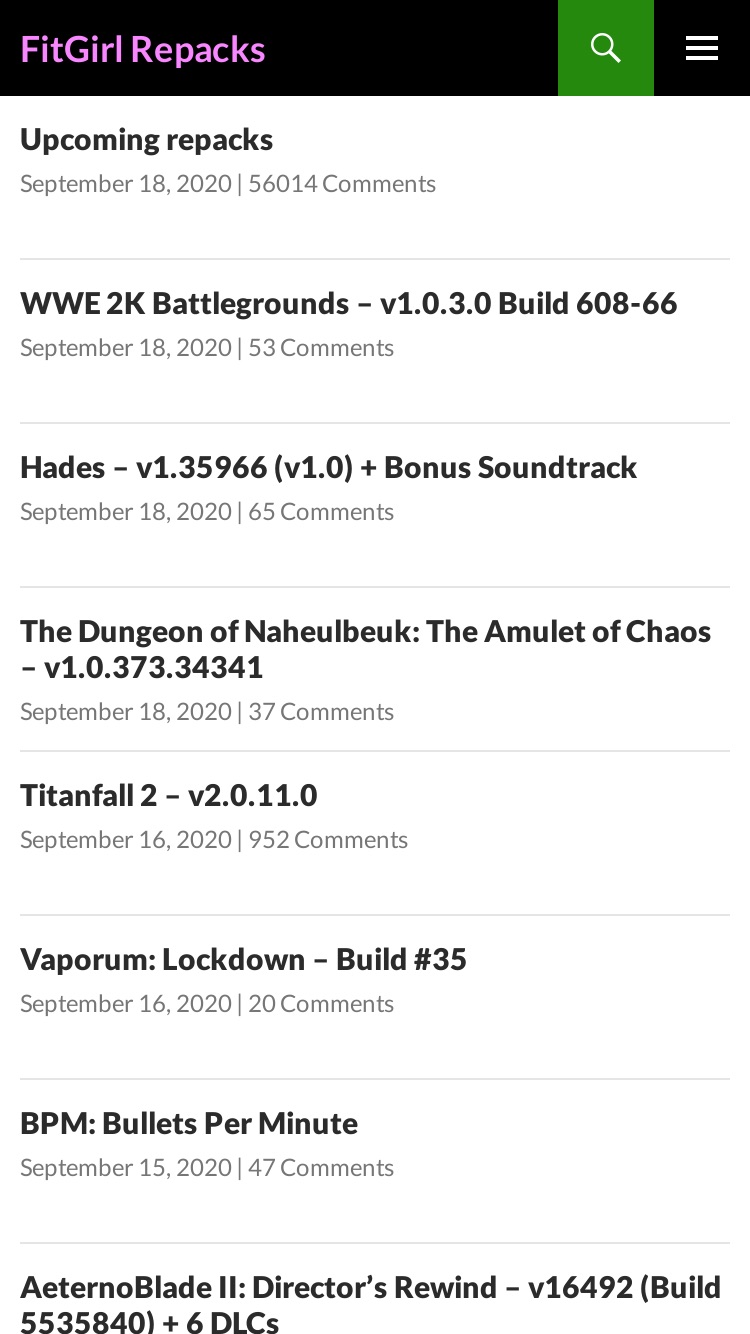The image size is (750, 1334).
Task: View the 952 Comments on Titanfall 2
Action: click(328, 839)
